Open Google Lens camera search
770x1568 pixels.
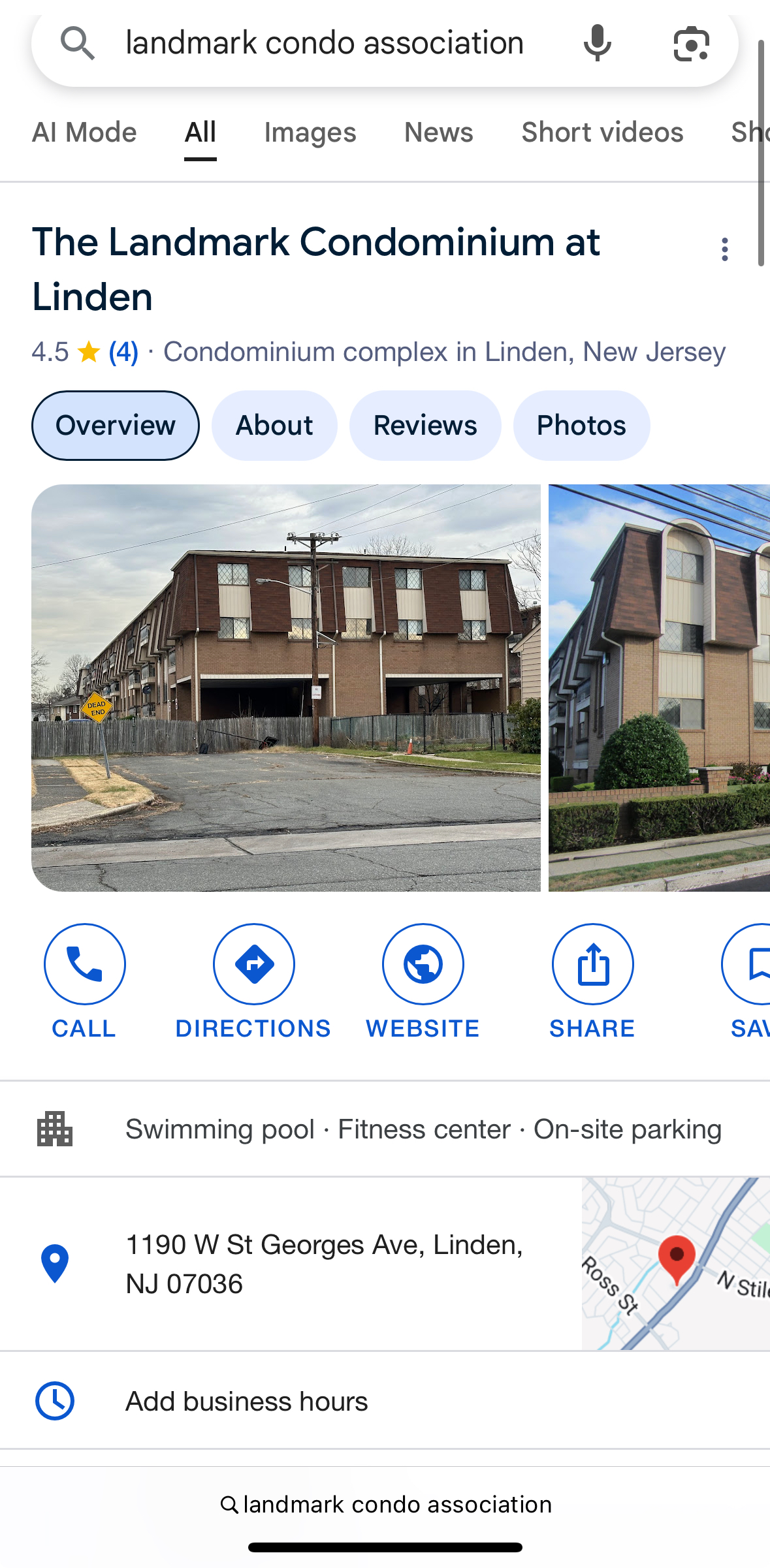[691, 44]
